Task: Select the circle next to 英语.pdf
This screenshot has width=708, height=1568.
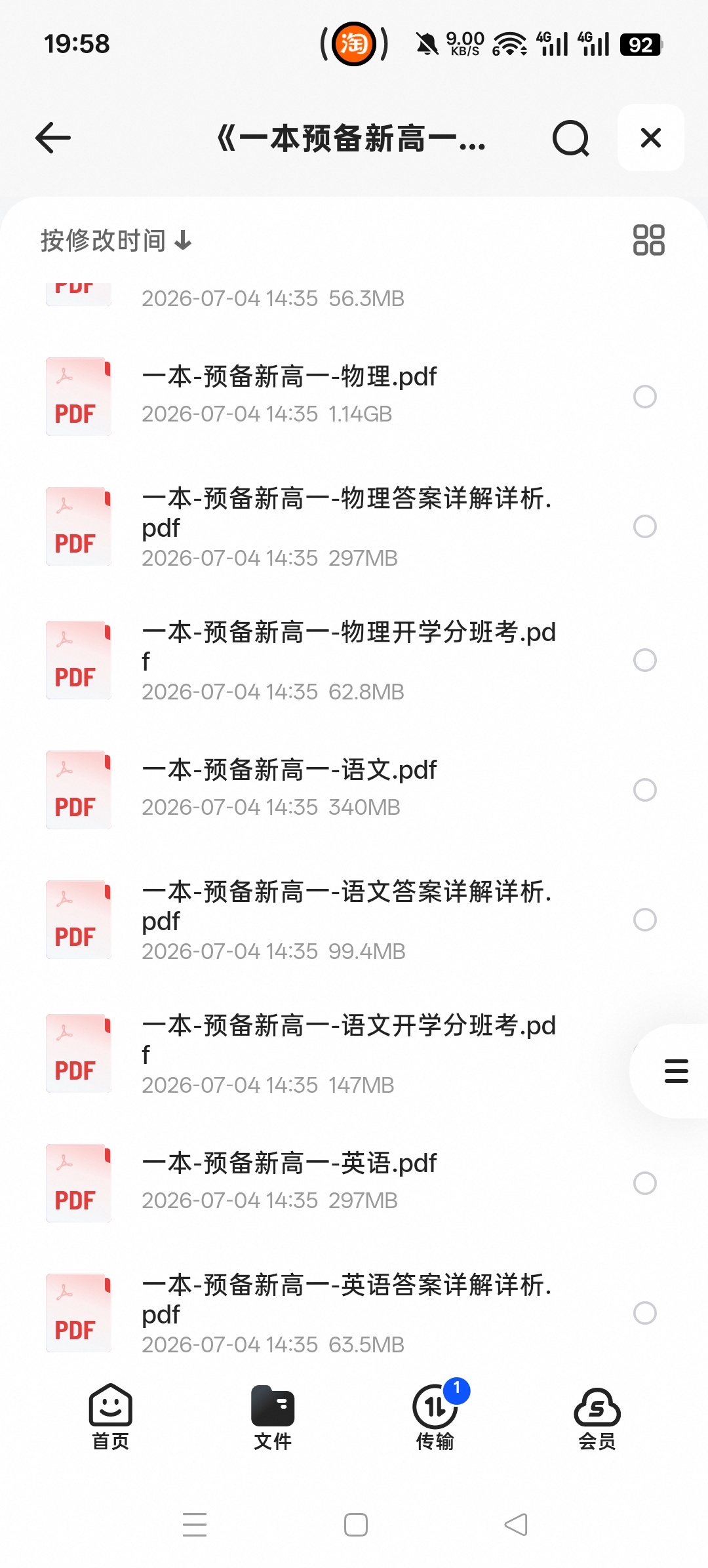Action: point(645,1183)
